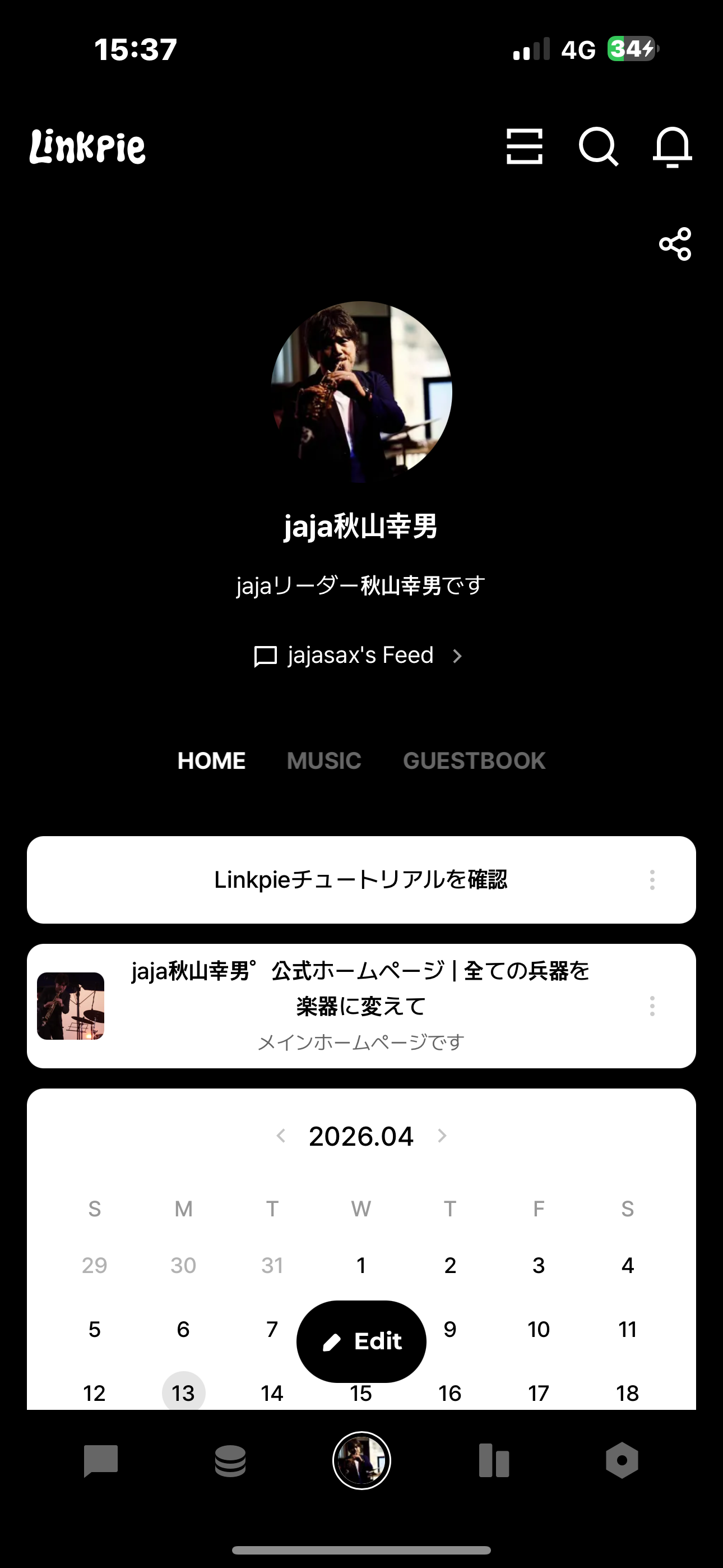Tap the Edit button
723x1568 pixels.
tap(361, 1341)
